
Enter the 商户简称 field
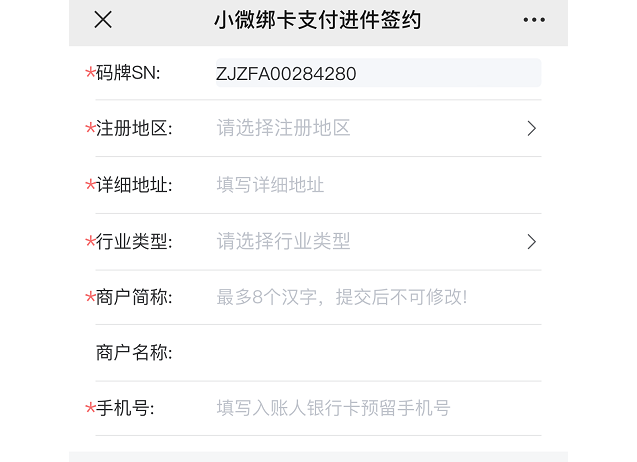tap(378, 297)
